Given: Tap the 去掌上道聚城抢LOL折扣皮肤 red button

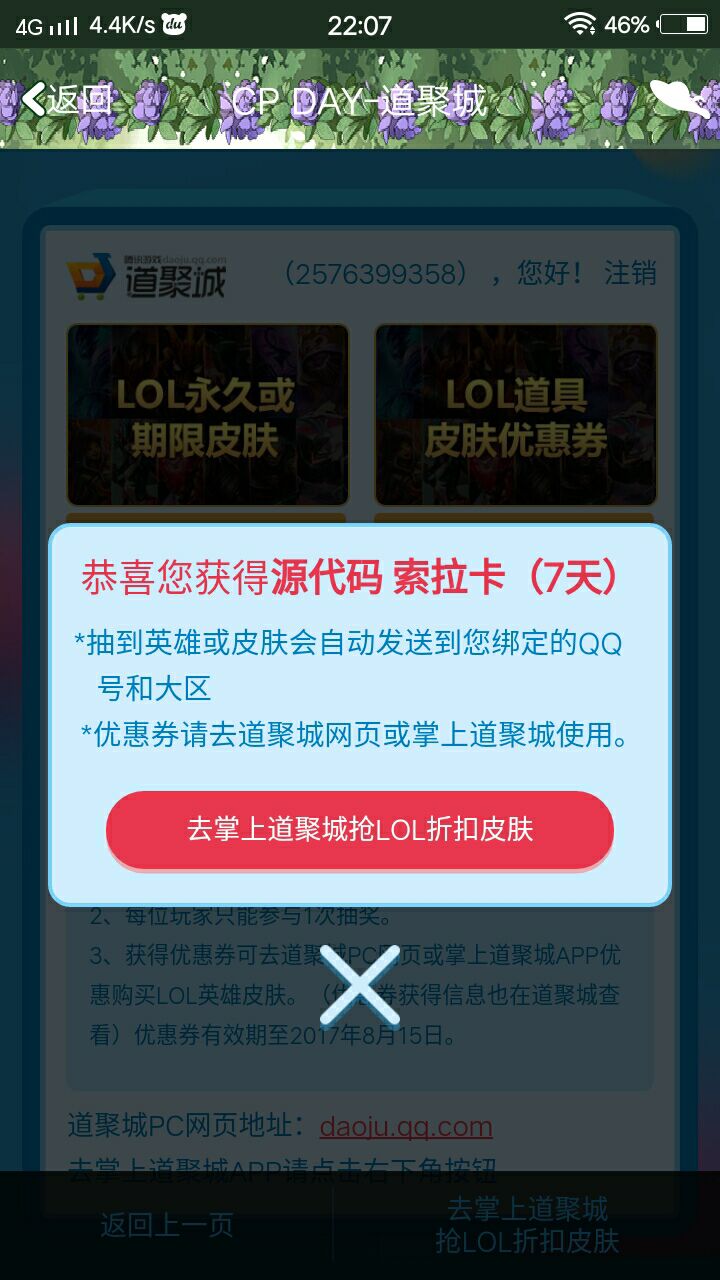Looking at the screenshot, I should pos(360,829).
